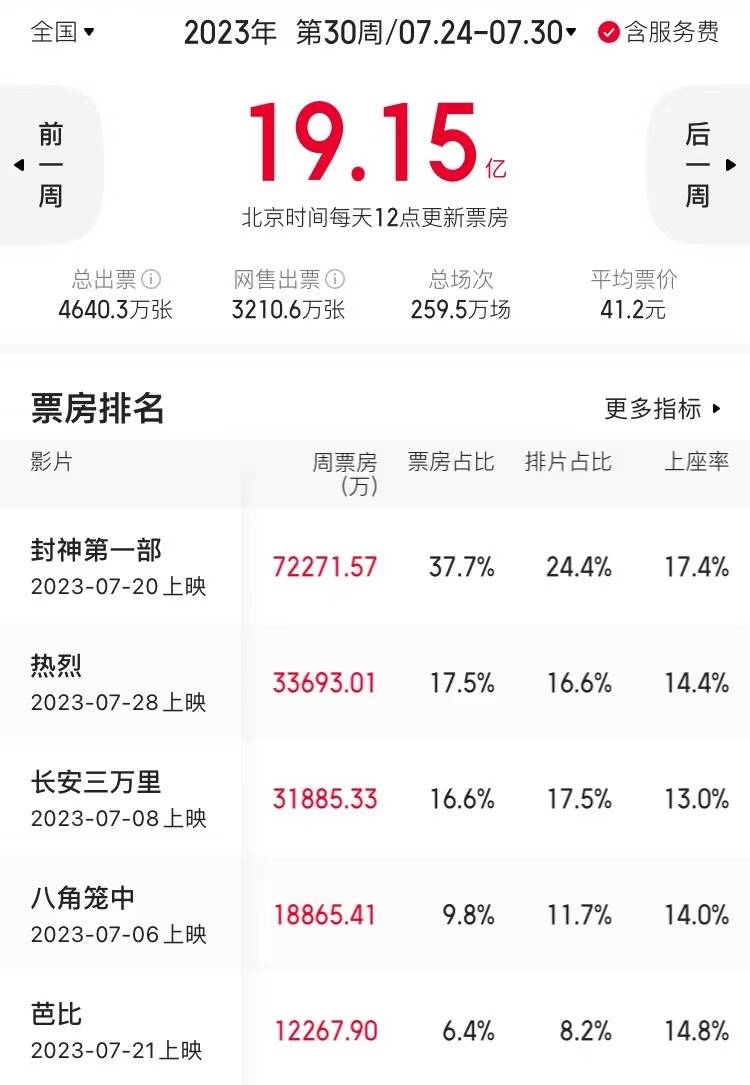Show info for 总出票

[x=152, y=280]
